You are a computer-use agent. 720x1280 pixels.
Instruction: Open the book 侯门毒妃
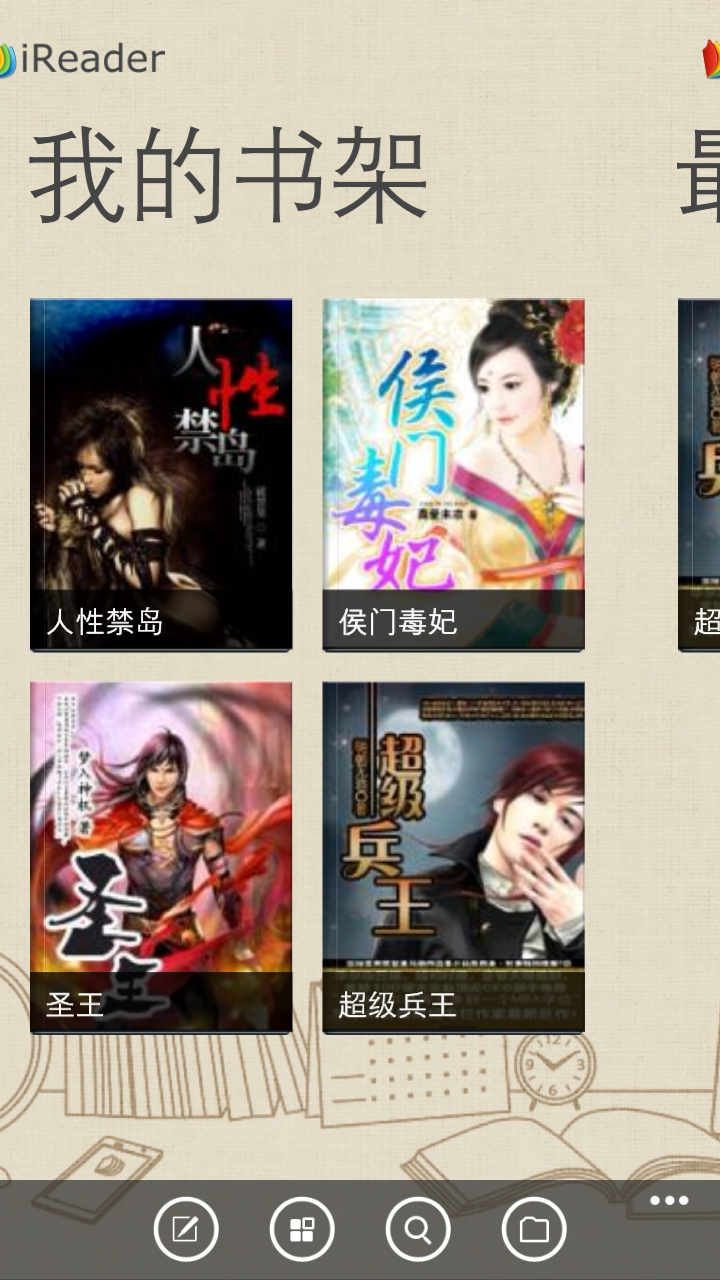click(x=453, y=474)
